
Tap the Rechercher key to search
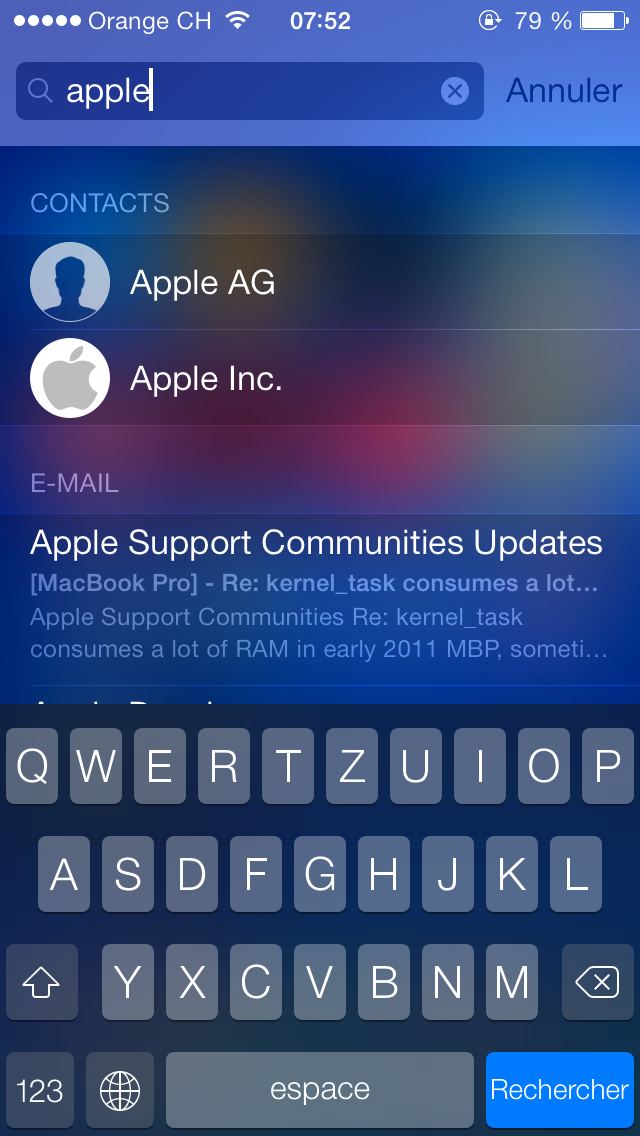[x=560, y=1089]
